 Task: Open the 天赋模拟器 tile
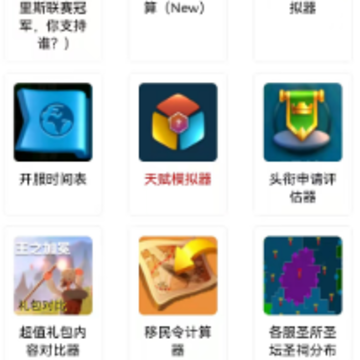click(x=178, y=144)
